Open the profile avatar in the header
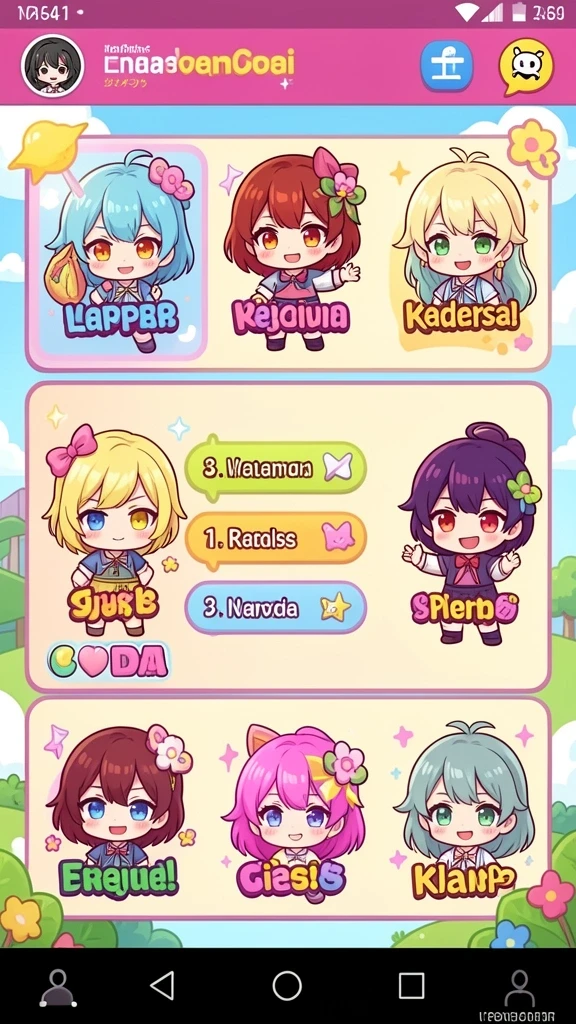 point(52,66)
